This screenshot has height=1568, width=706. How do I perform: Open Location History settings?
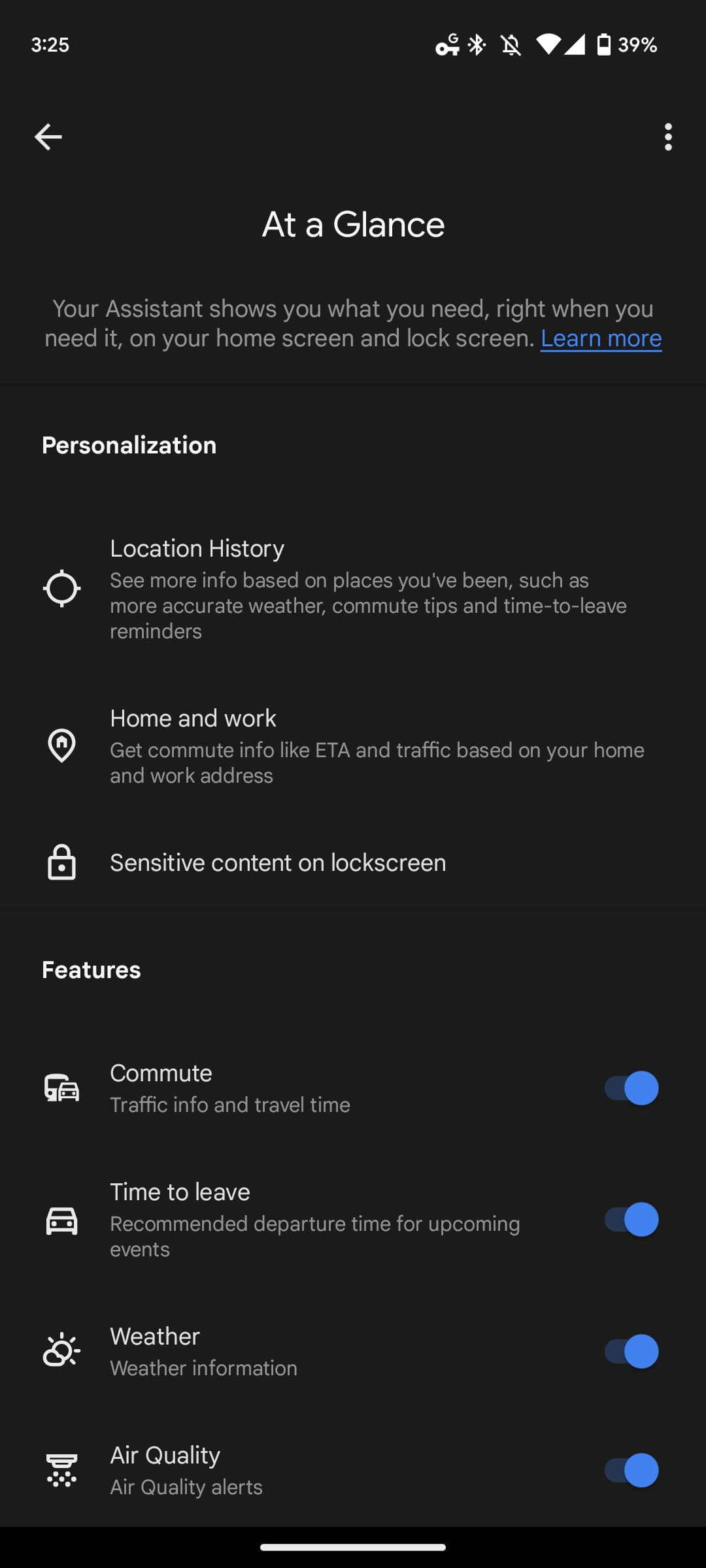tap(353, 589)
